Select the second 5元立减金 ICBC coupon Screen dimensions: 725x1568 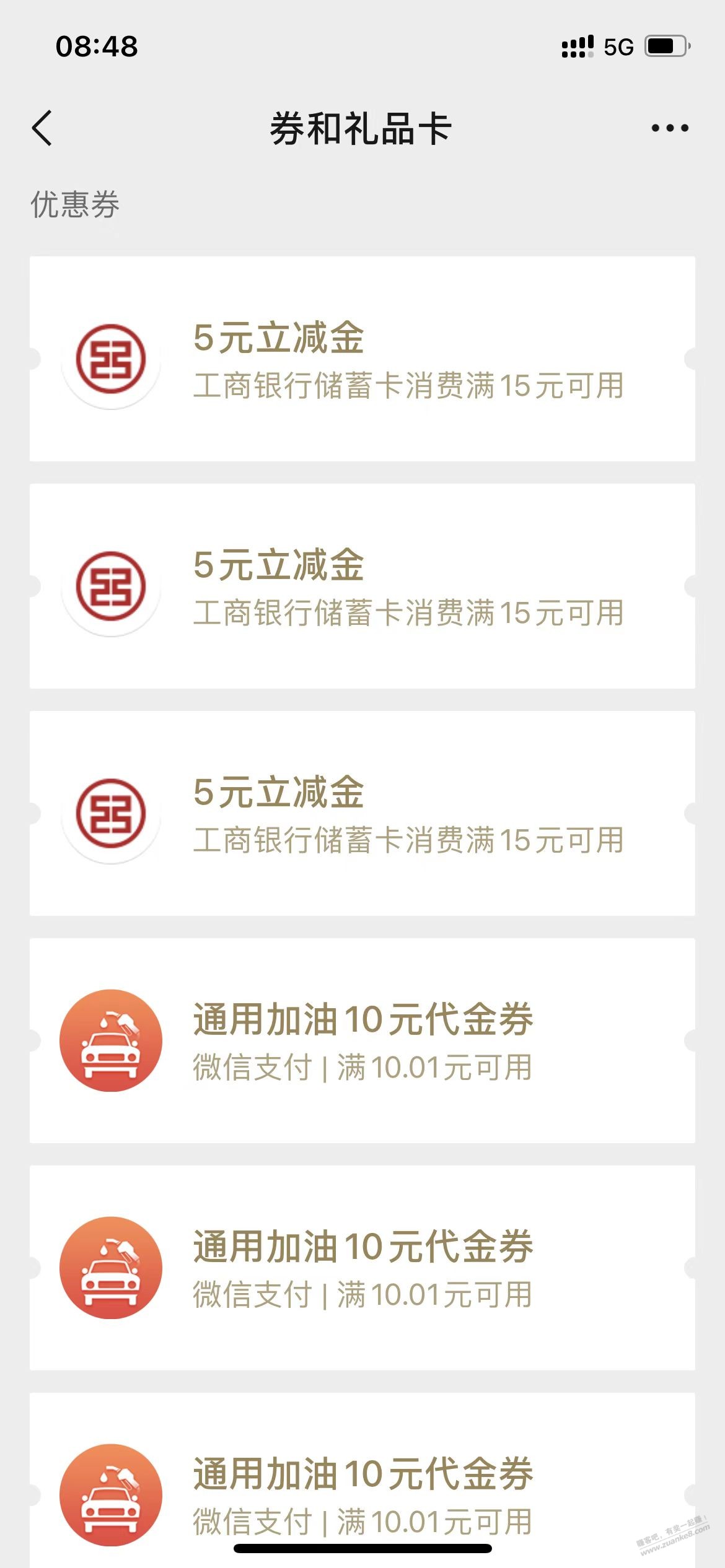click(x=362, y=586)
